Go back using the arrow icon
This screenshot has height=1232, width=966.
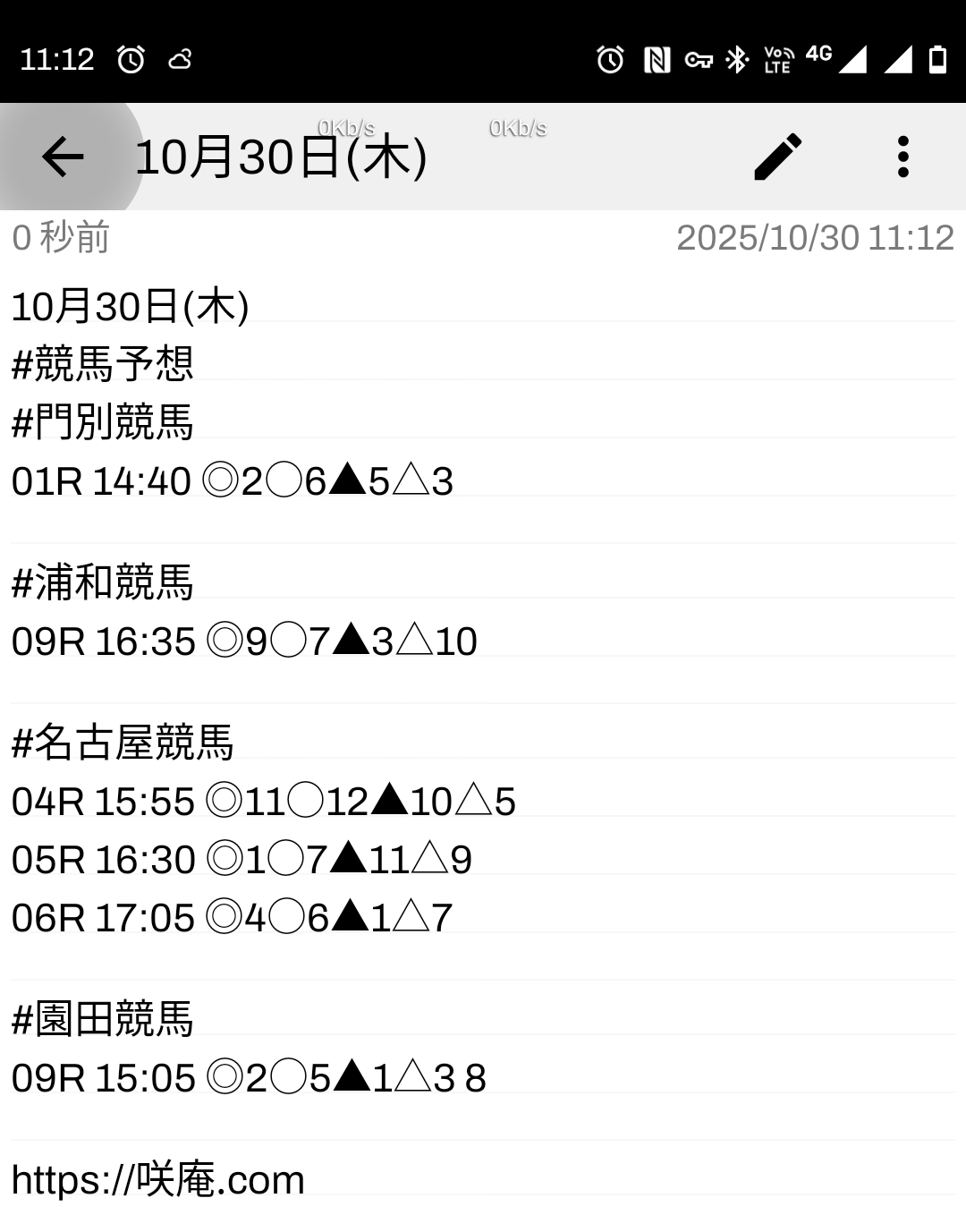click(x=63, y=157)
